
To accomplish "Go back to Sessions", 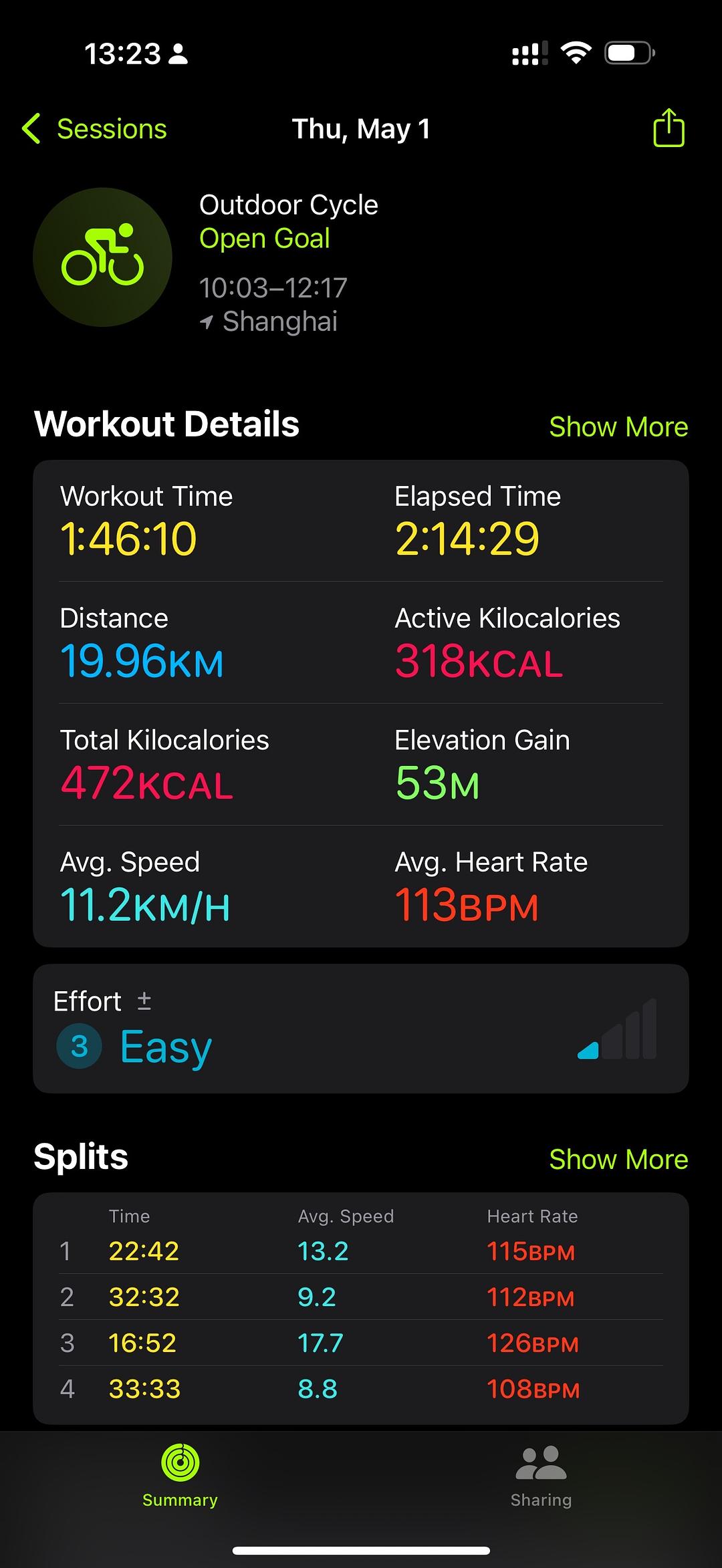I will point(95,129).
